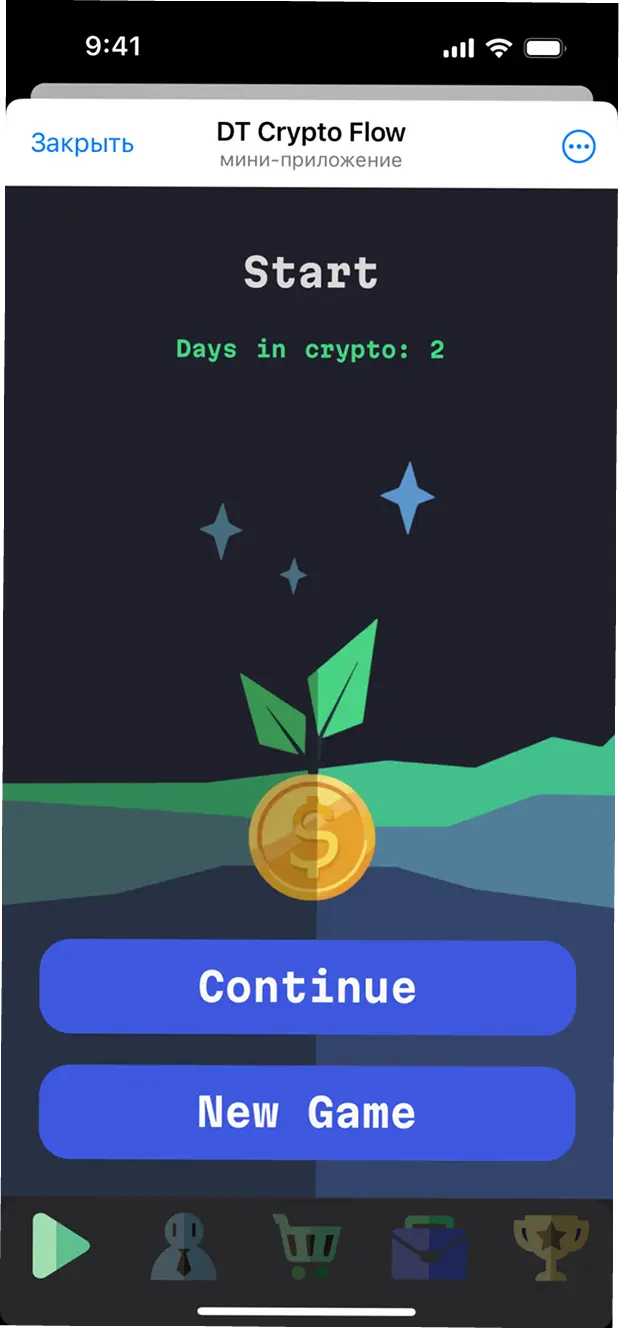Screen dimensions: 619x1329
Task: Close the mini-app via Закрыть
Action: pyautogui.click(x=82, y=143)
